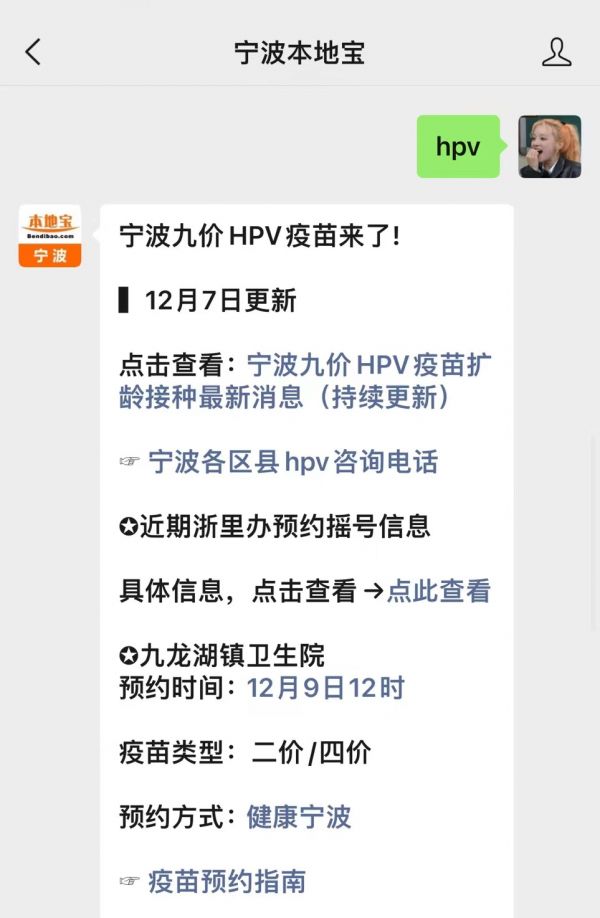The height and width of the screenshot is (918, 600).
Task: Open the account profile icon
Action: click(x=556, y=52)
